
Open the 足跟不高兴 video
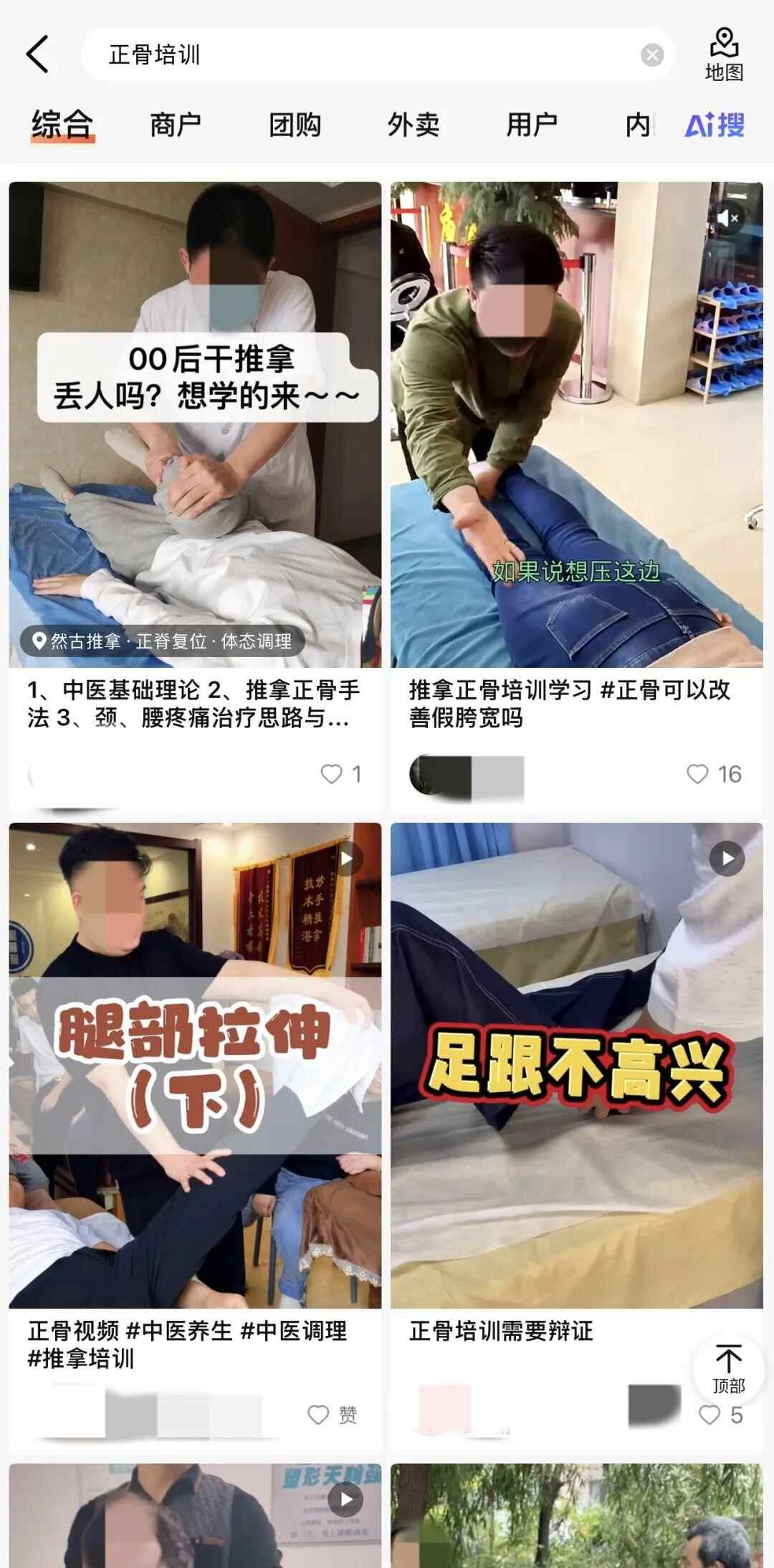click(576, 1066)
